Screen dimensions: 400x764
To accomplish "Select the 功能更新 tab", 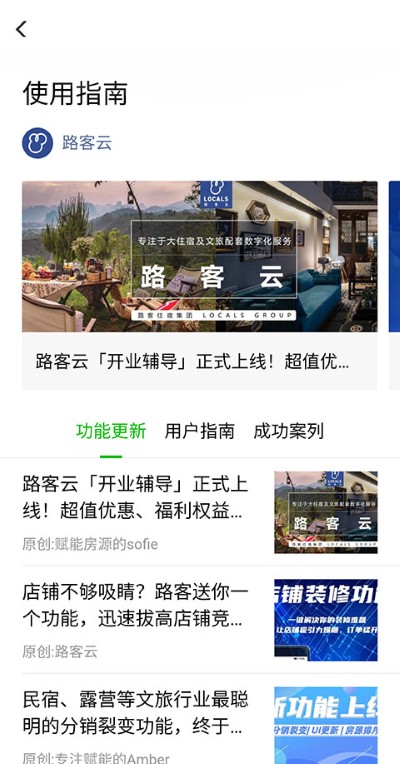I will point(111,431).
